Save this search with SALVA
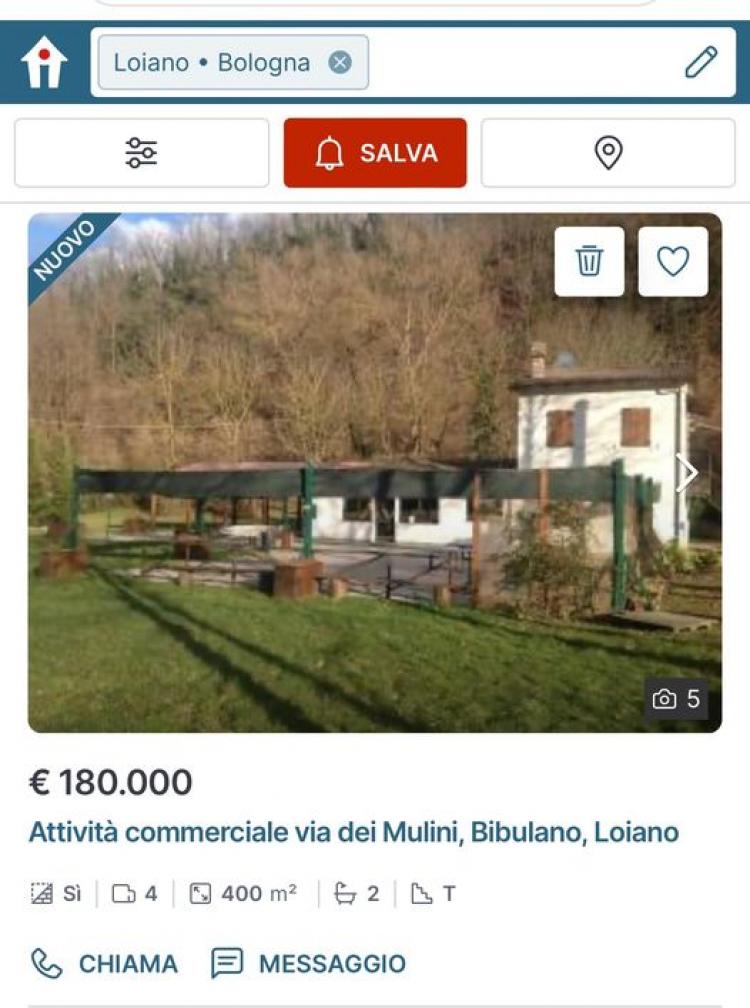 tap(375, 153)
